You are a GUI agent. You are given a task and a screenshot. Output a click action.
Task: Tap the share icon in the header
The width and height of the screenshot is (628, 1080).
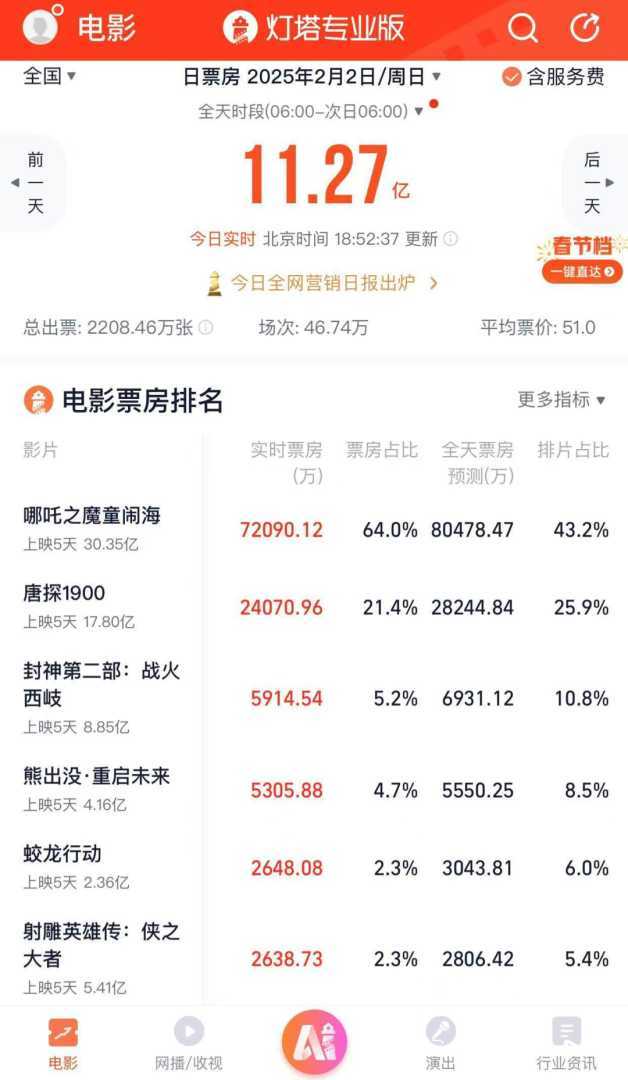(585, 28)
